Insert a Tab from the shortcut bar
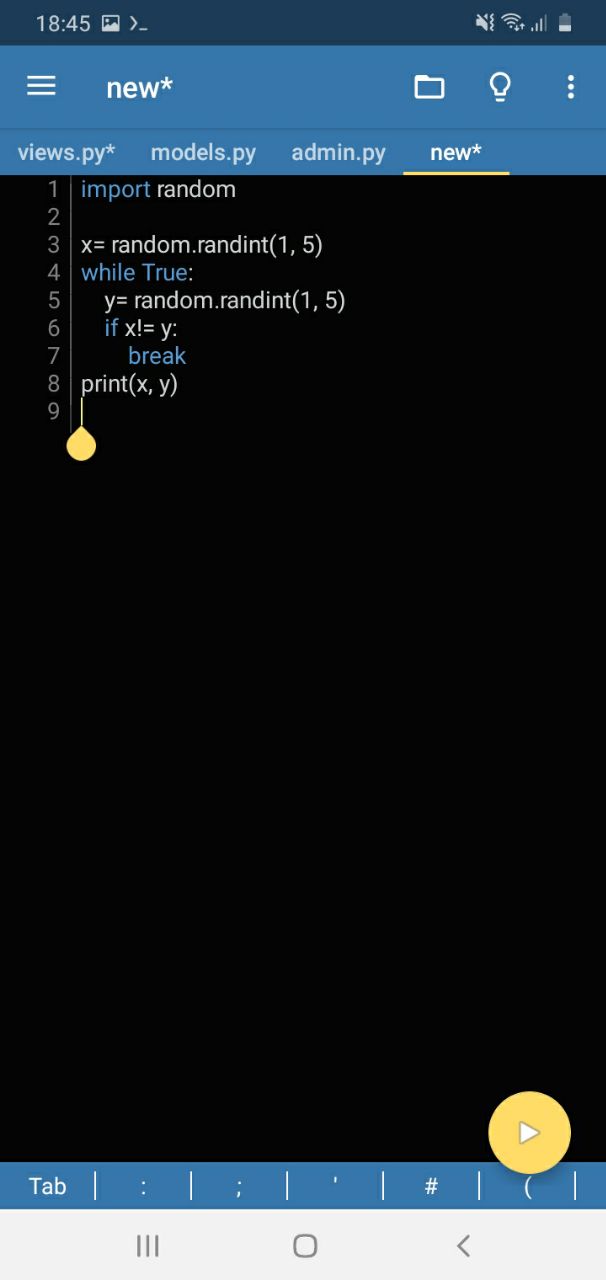 [x=47, y=1186]
